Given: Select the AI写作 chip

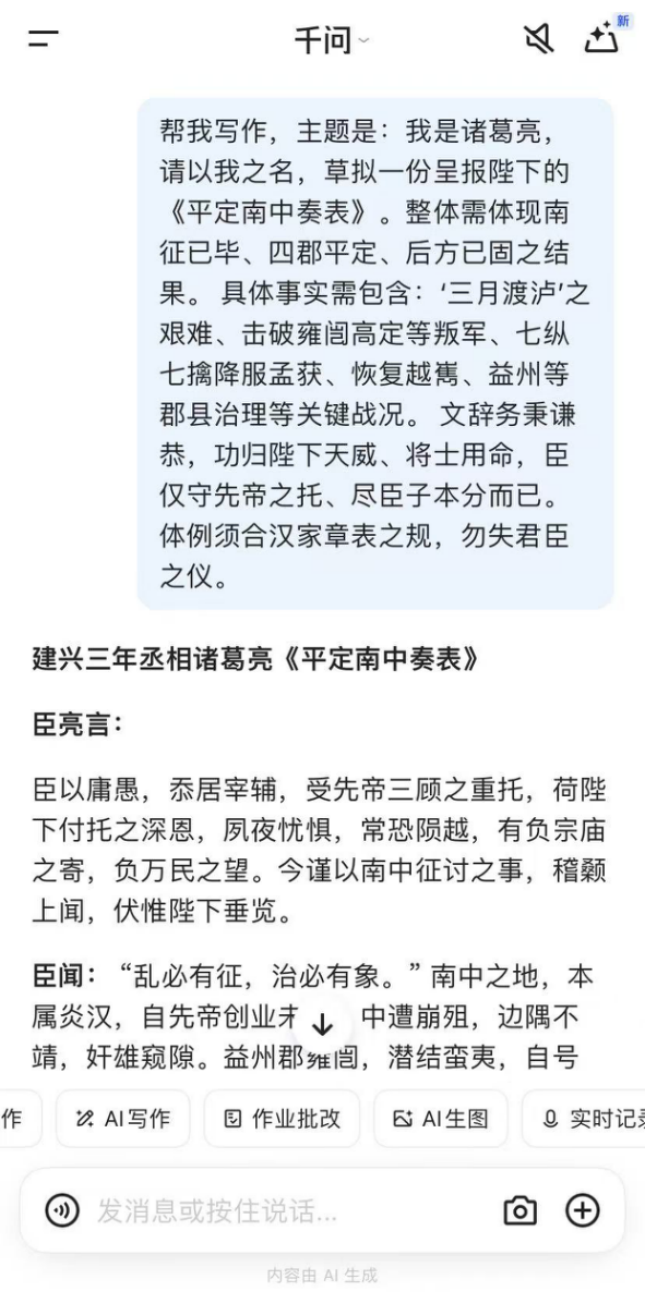Looking at the screenshot, I should pos(123,1118).
